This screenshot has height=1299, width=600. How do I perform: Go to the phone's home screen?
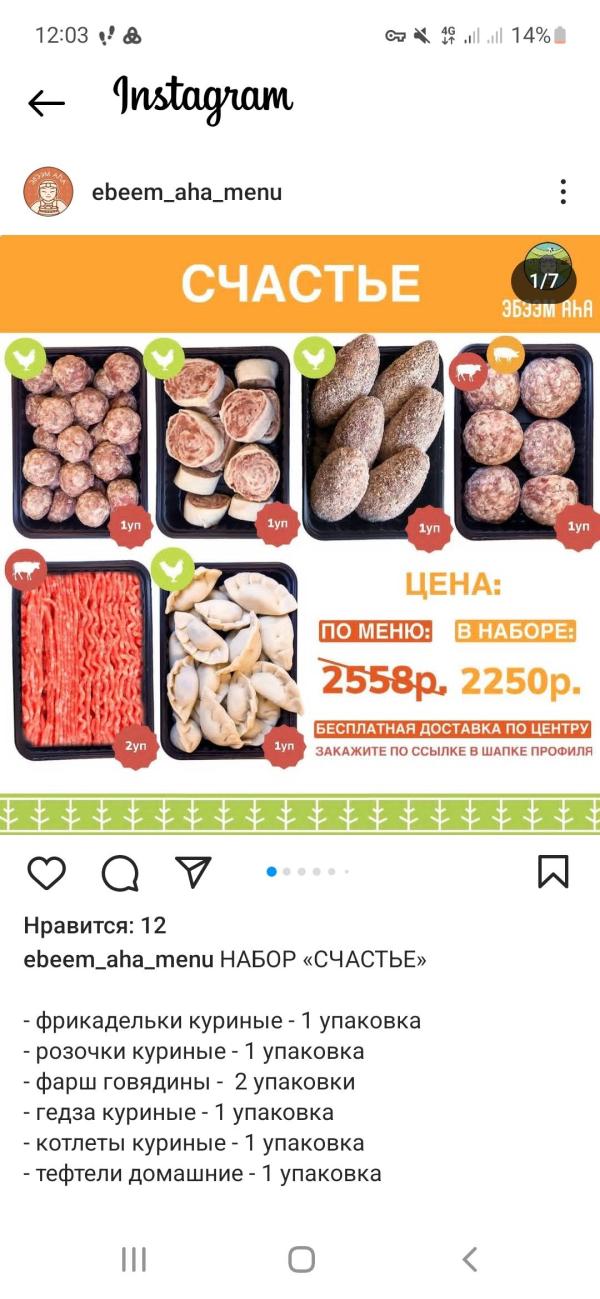pyautogui.click(x=301, y=1259)
